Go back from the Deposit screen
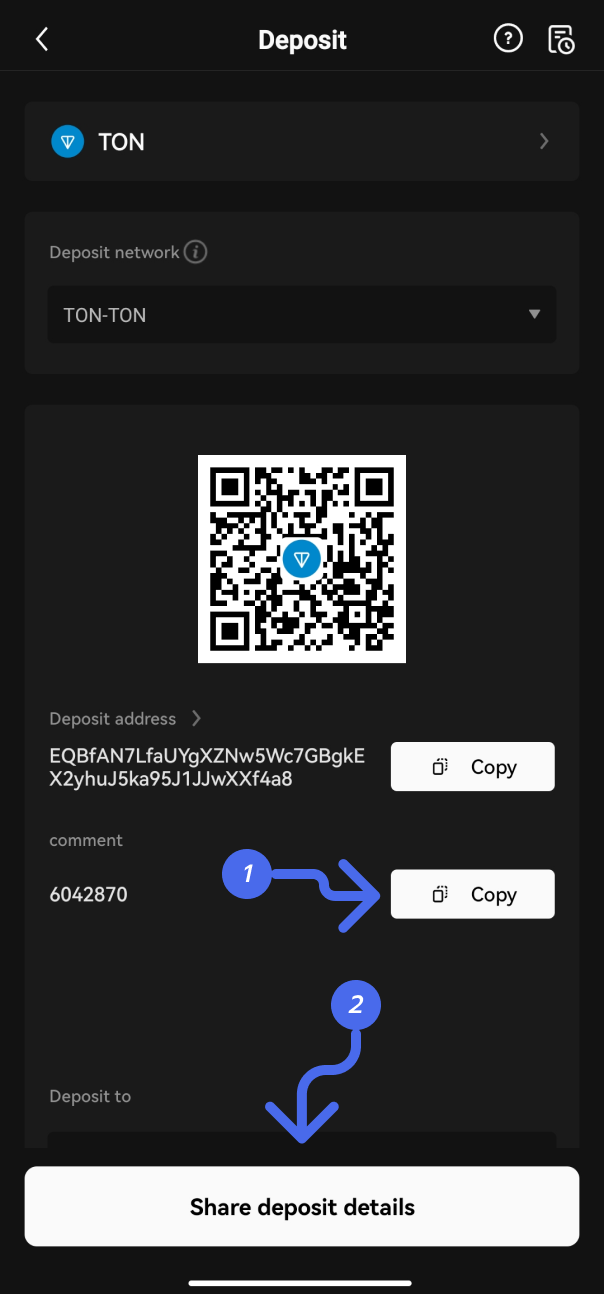 point(42,40)
